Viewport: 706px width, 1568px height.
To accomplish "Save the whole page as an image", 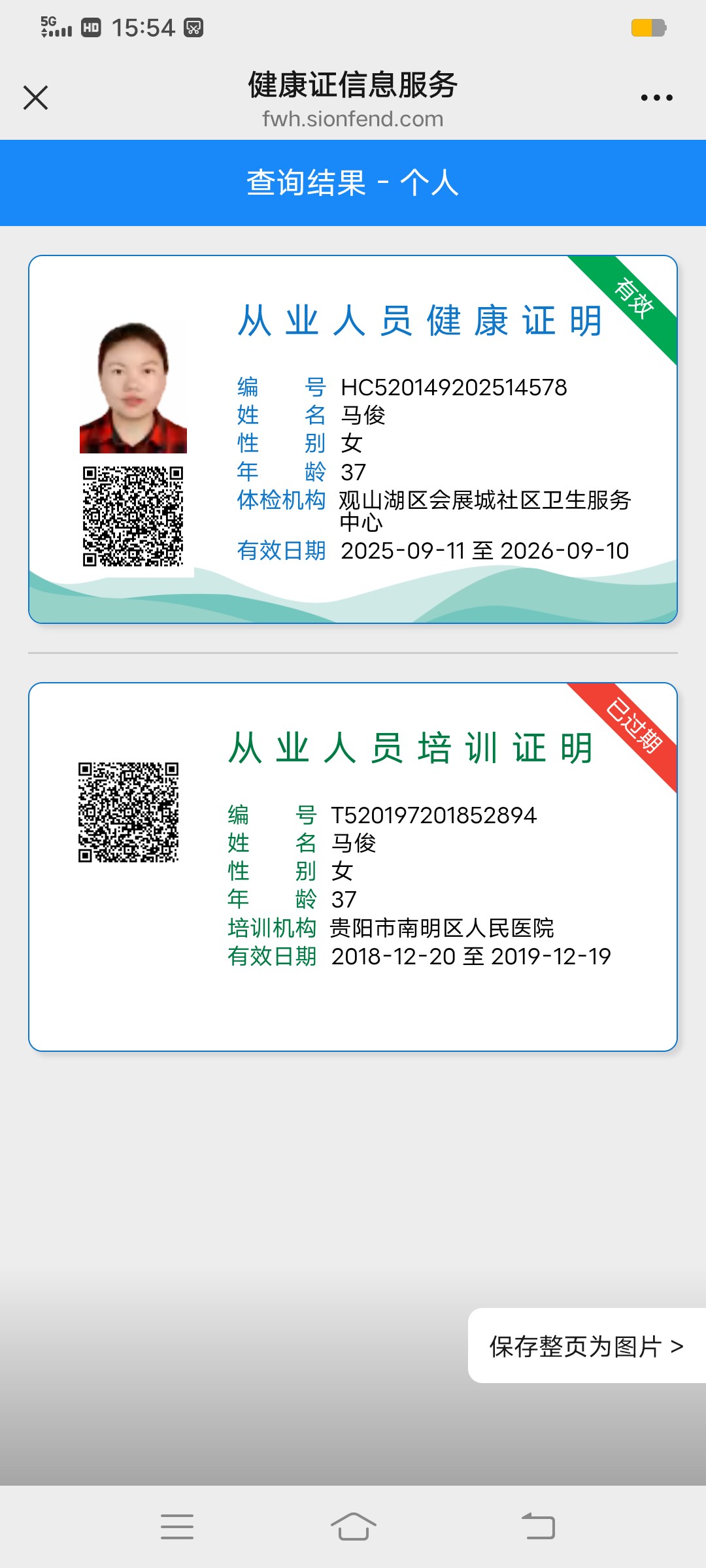I will pos(586,1346).
